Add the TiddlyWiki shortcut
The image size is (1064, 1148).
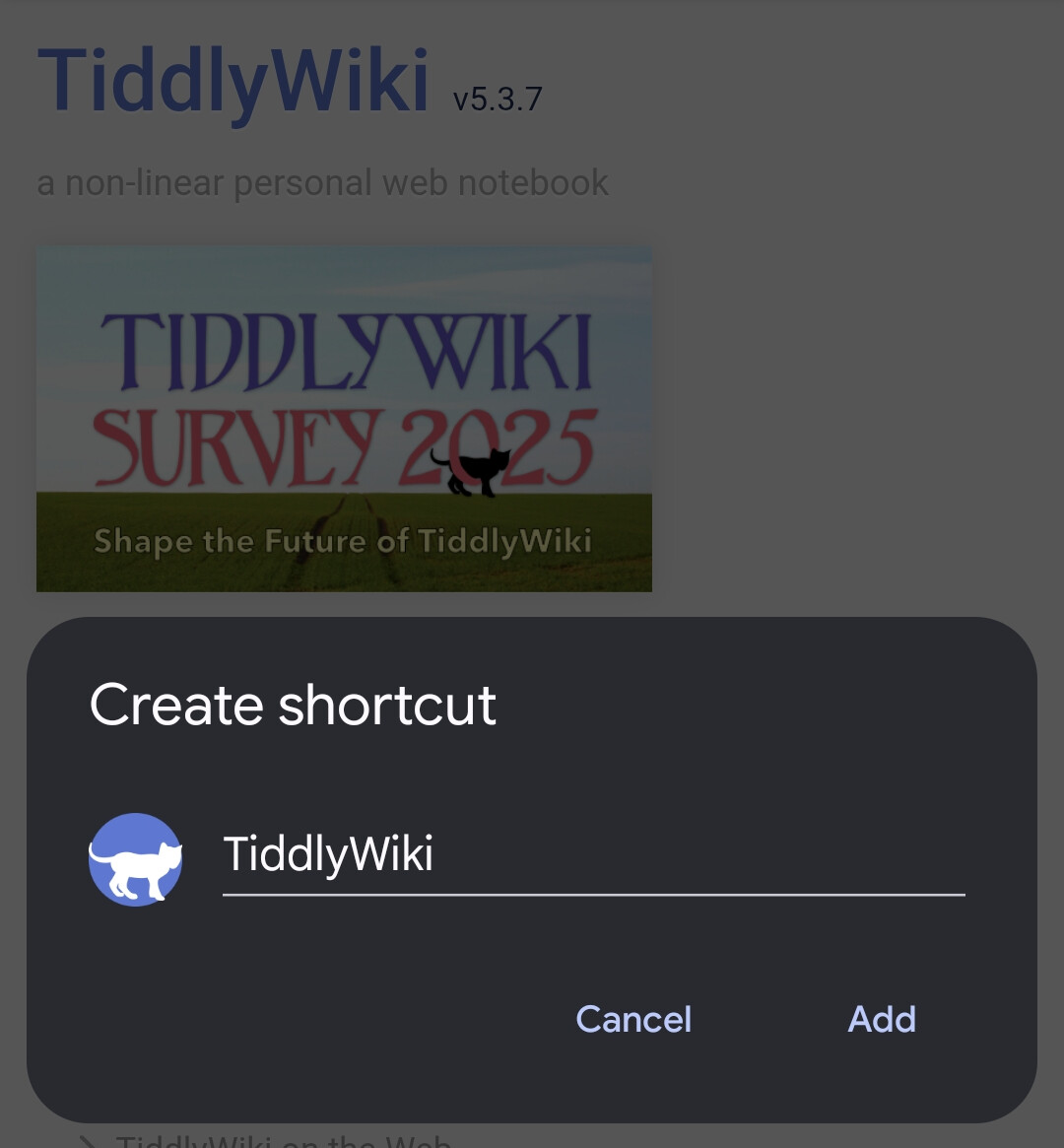[x=882, y=1019]
